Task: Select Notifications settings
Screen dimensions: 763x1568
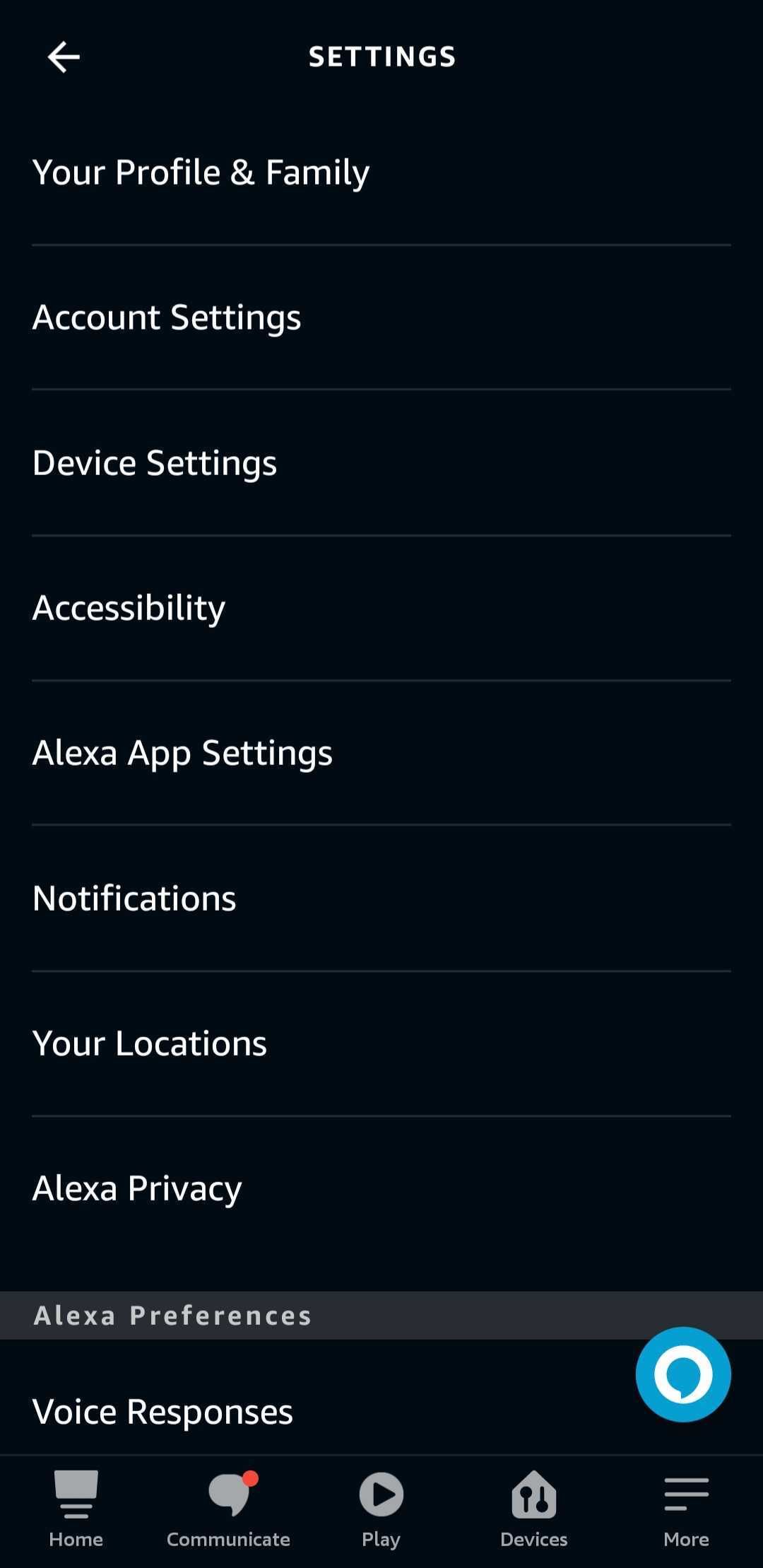Action: tap(134, 899)
